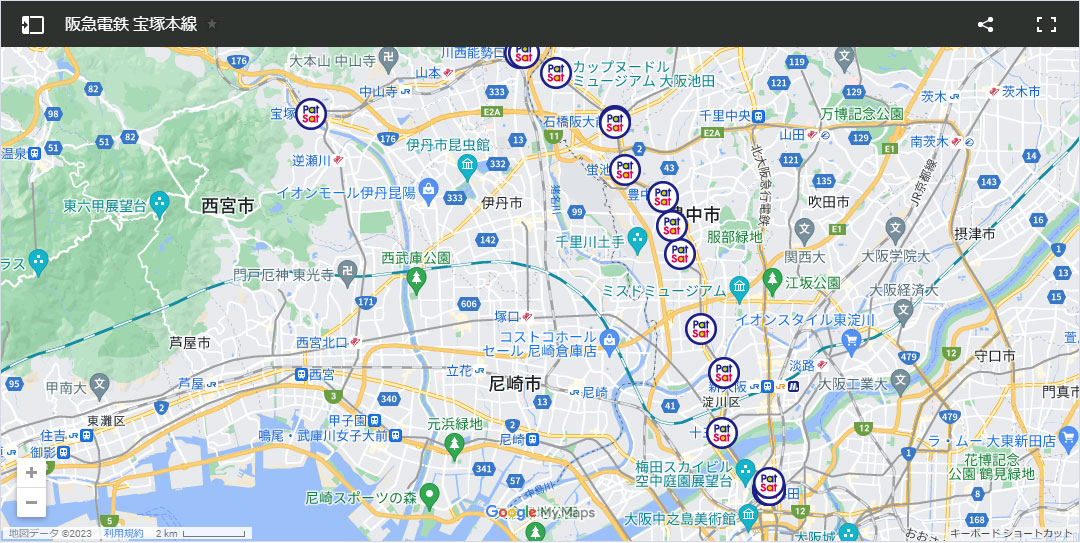Screen dimensions: 1080x543
Task: Zoom out of the map
Action: [x=32, y=502]
